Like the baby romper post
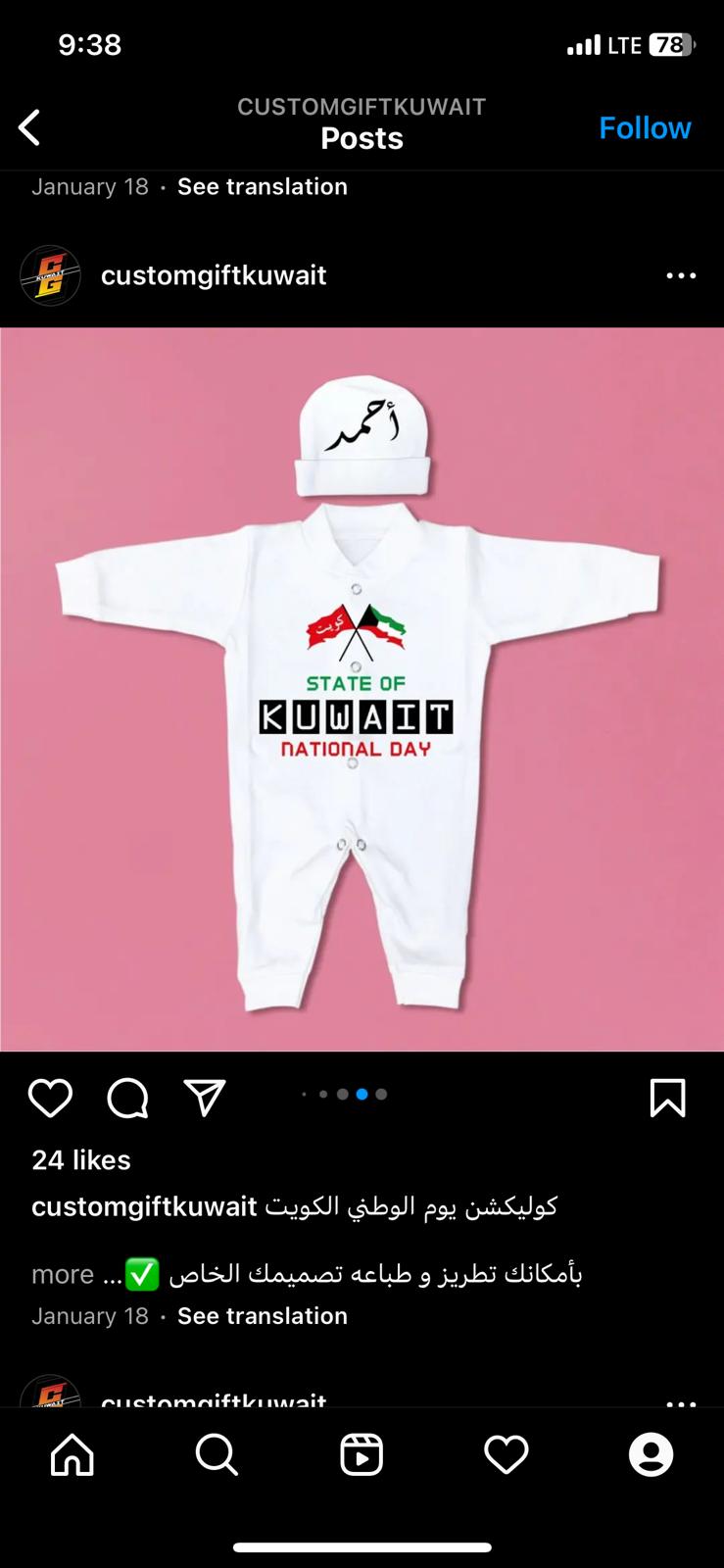The width and height of the screenshot is (724, 1568). pos(50,1098)
